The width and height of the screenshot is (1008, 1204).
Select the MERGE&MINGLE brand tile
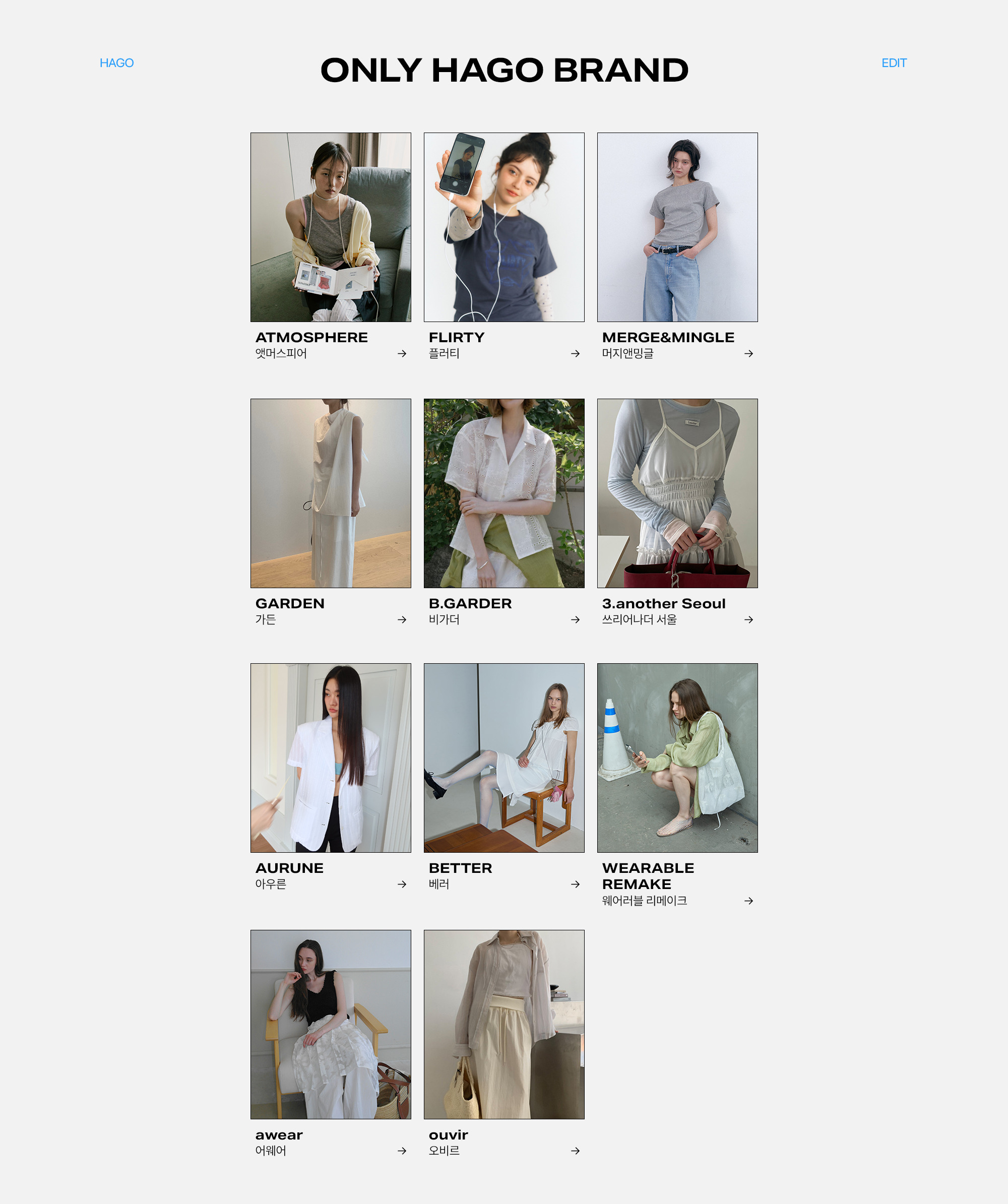676,227
